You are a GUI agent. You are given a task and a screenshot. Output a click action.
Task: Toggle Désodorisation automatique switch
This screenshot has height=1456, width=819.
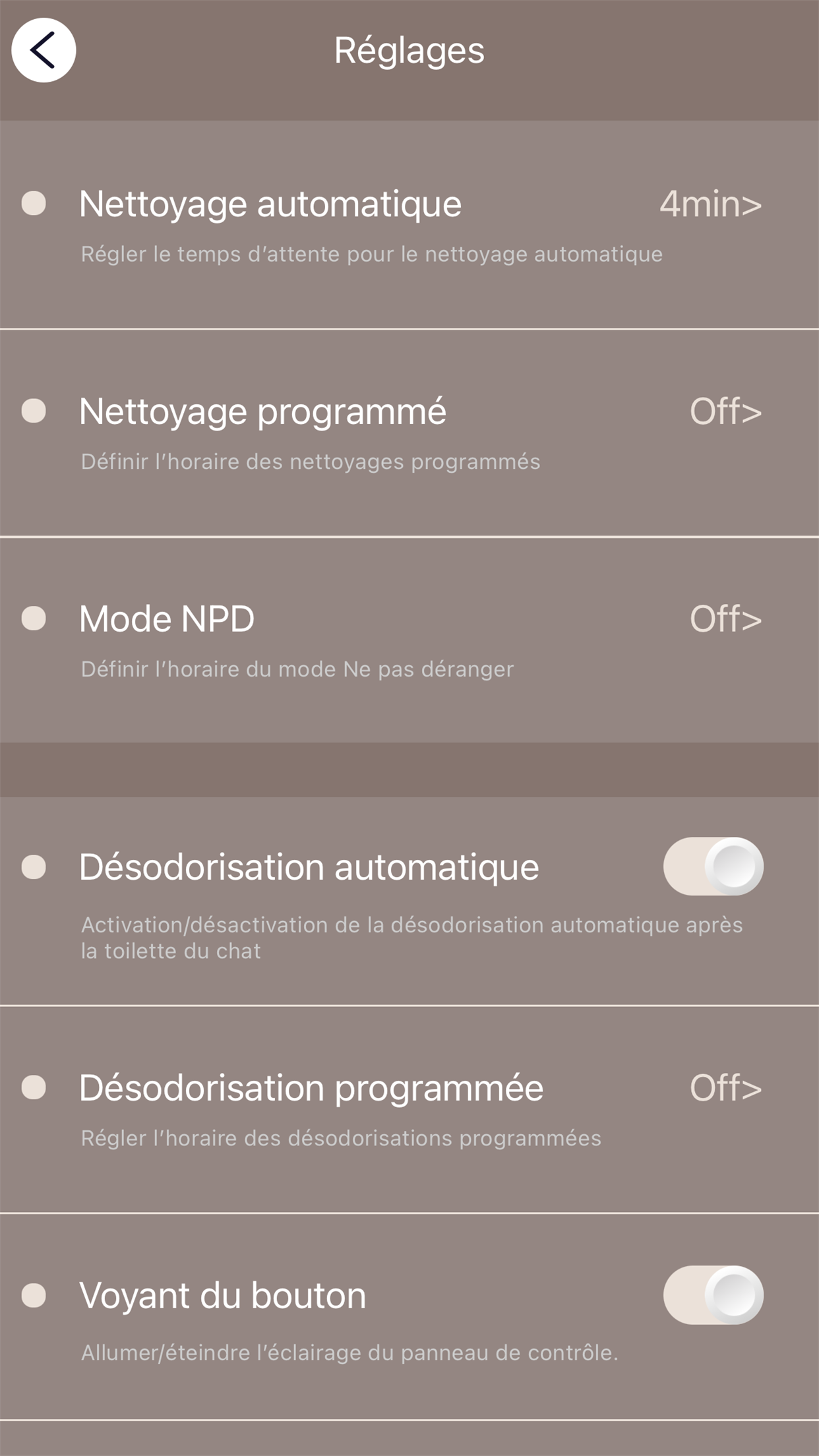click(713, 866)
